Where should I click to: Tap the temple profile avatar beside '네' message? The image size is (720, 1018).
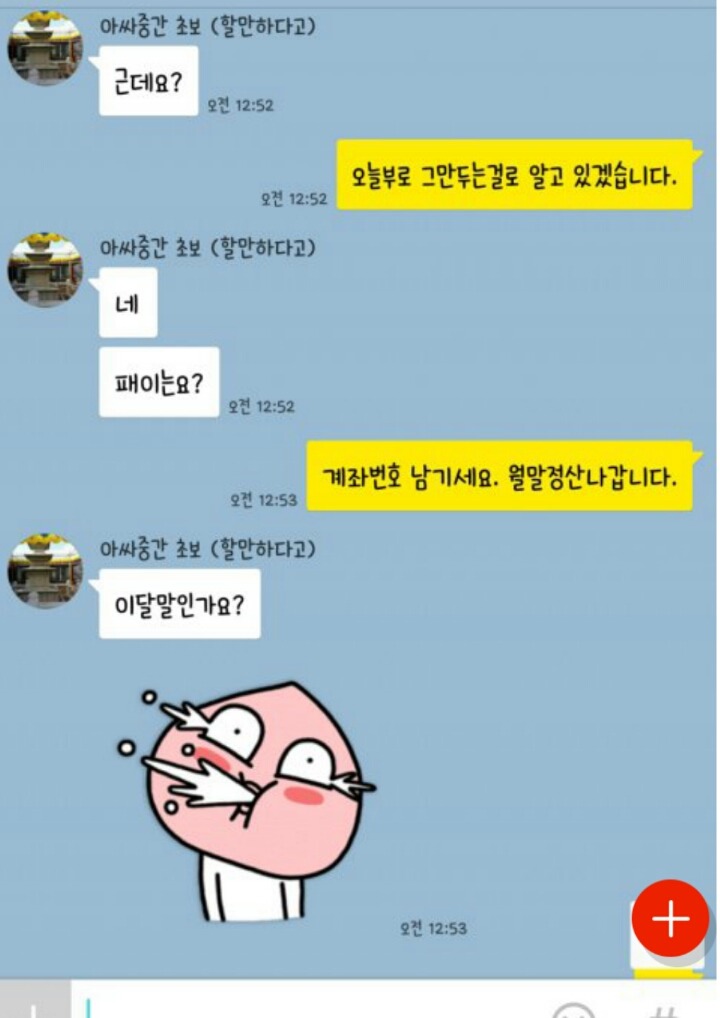[42, 273]
